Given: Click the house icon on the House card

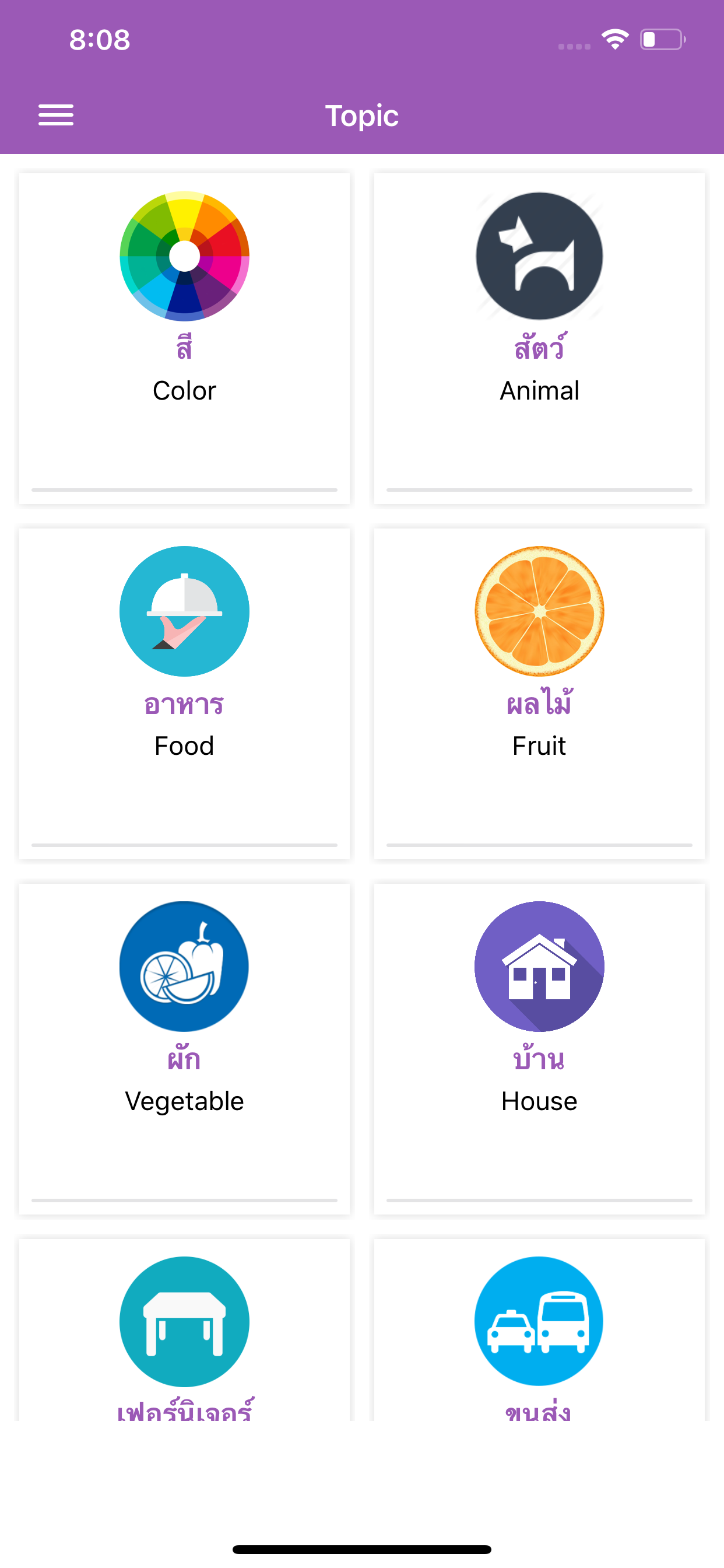Looking at the screenshot, I should [x=539, y=967].
